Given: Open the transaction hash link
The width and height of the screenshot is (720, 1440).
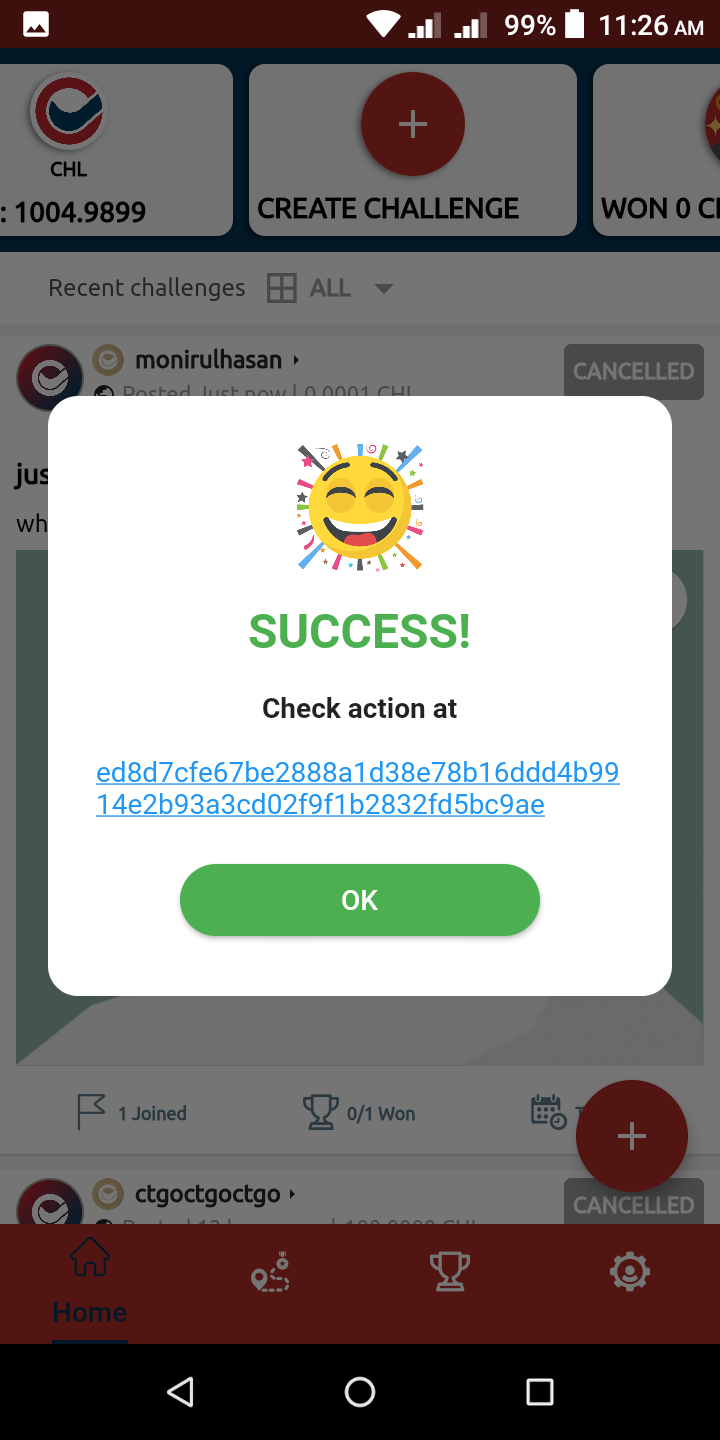Looking at the screenshot, I should pyautogui.click(x=357, y=788).
